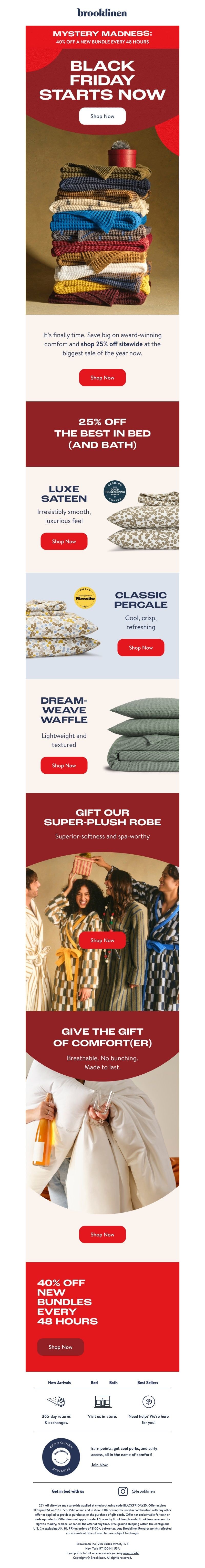205x1568 pixels.
Task: Tap Shop Now under the comforter image
Action: pyautogui.click(x=102, y=1234)
